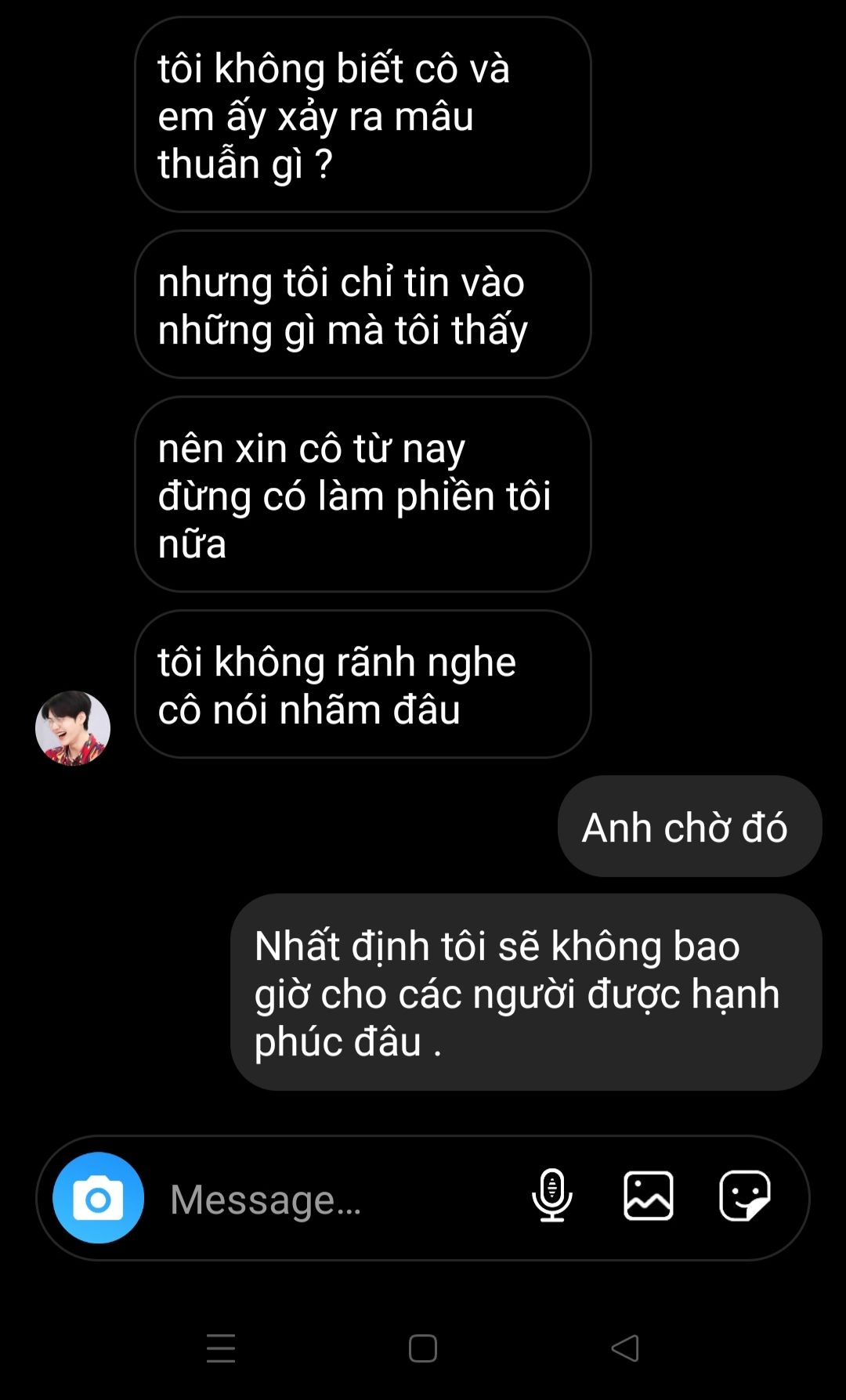Open the camera from the message bar
846x1400 pixels.
(x=98, y=1197)
